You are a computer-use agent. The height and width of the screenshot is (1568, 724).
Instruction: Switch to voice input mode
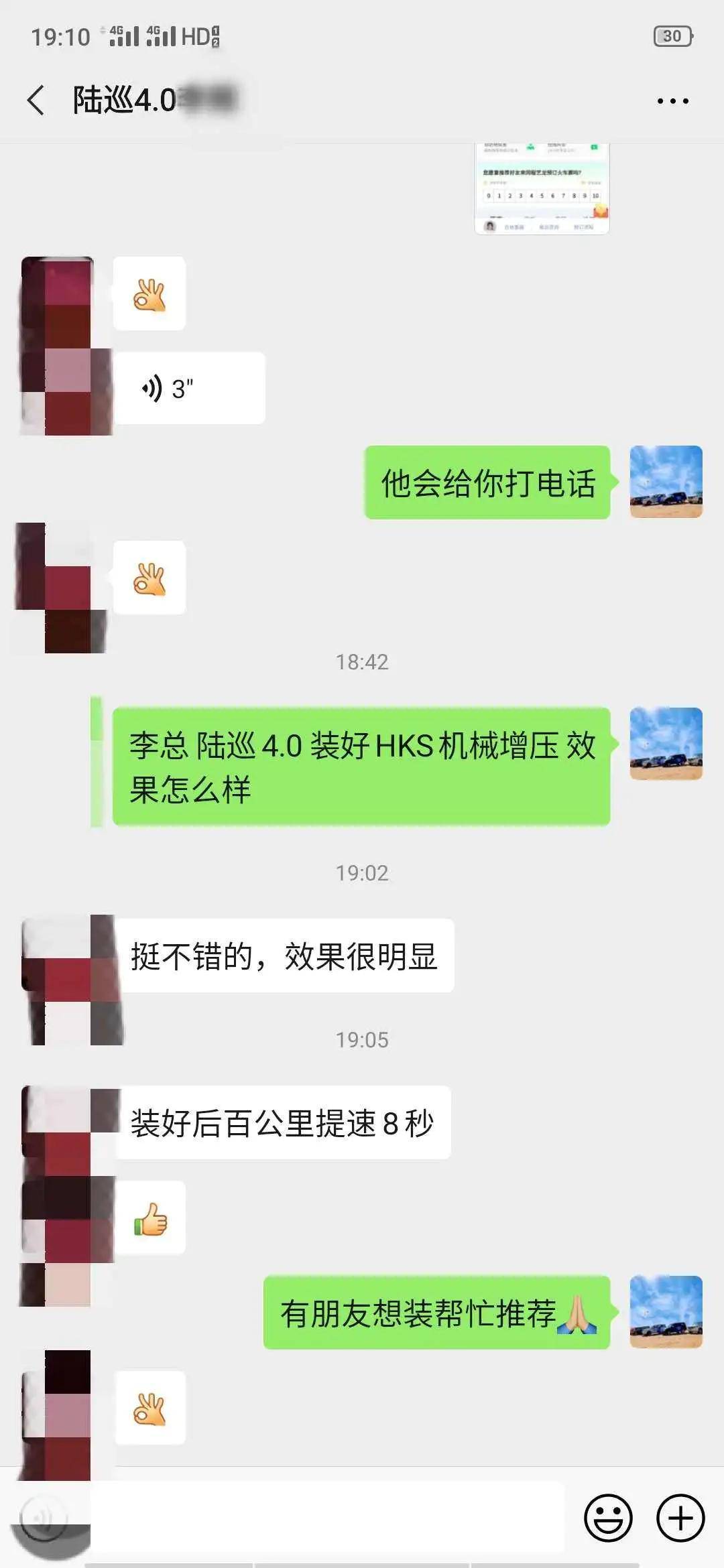click(x=44, y=1518)
